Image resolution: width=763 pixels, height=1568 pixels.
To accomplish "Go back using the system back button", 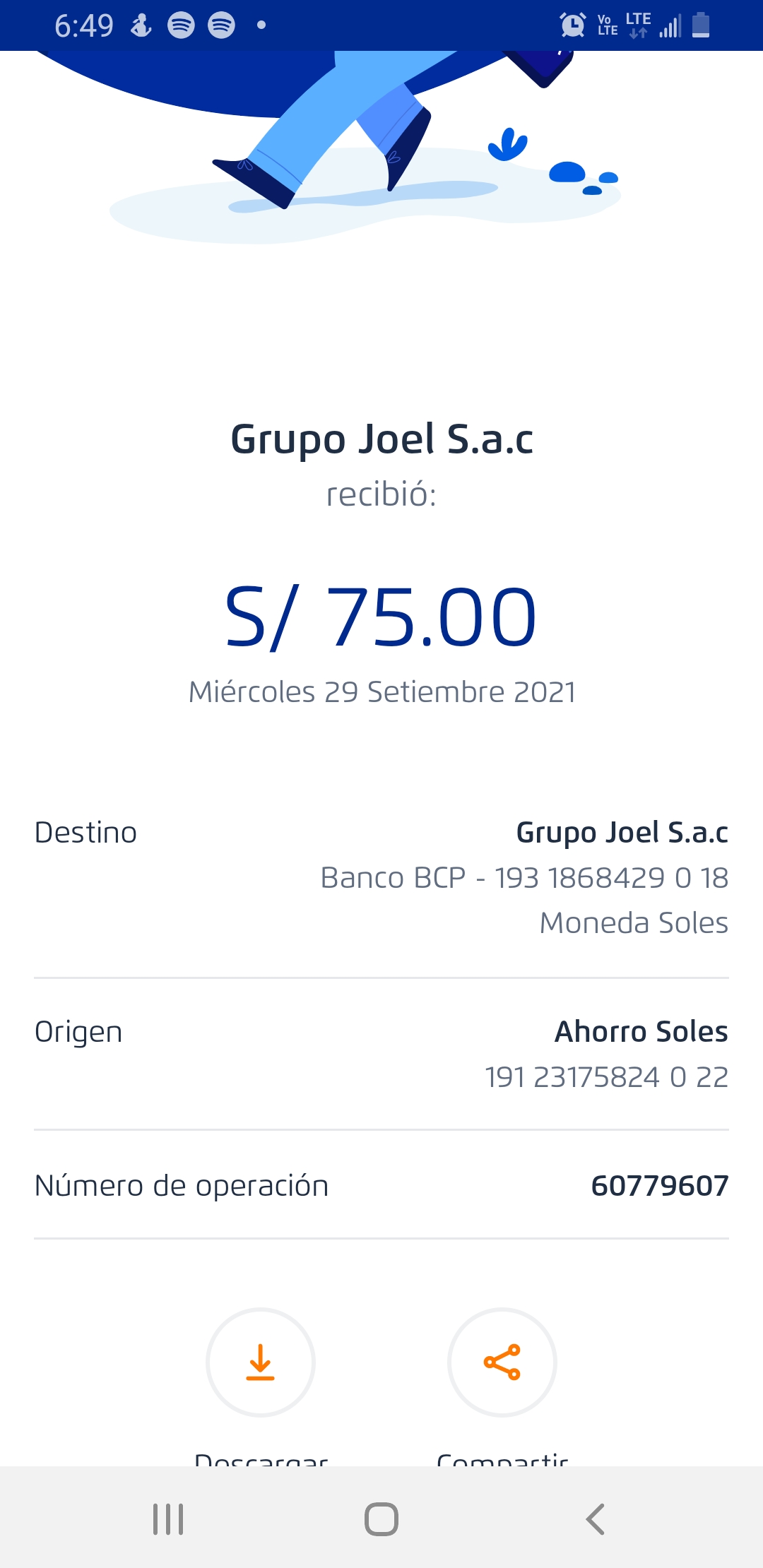I will coord(595,1519).
